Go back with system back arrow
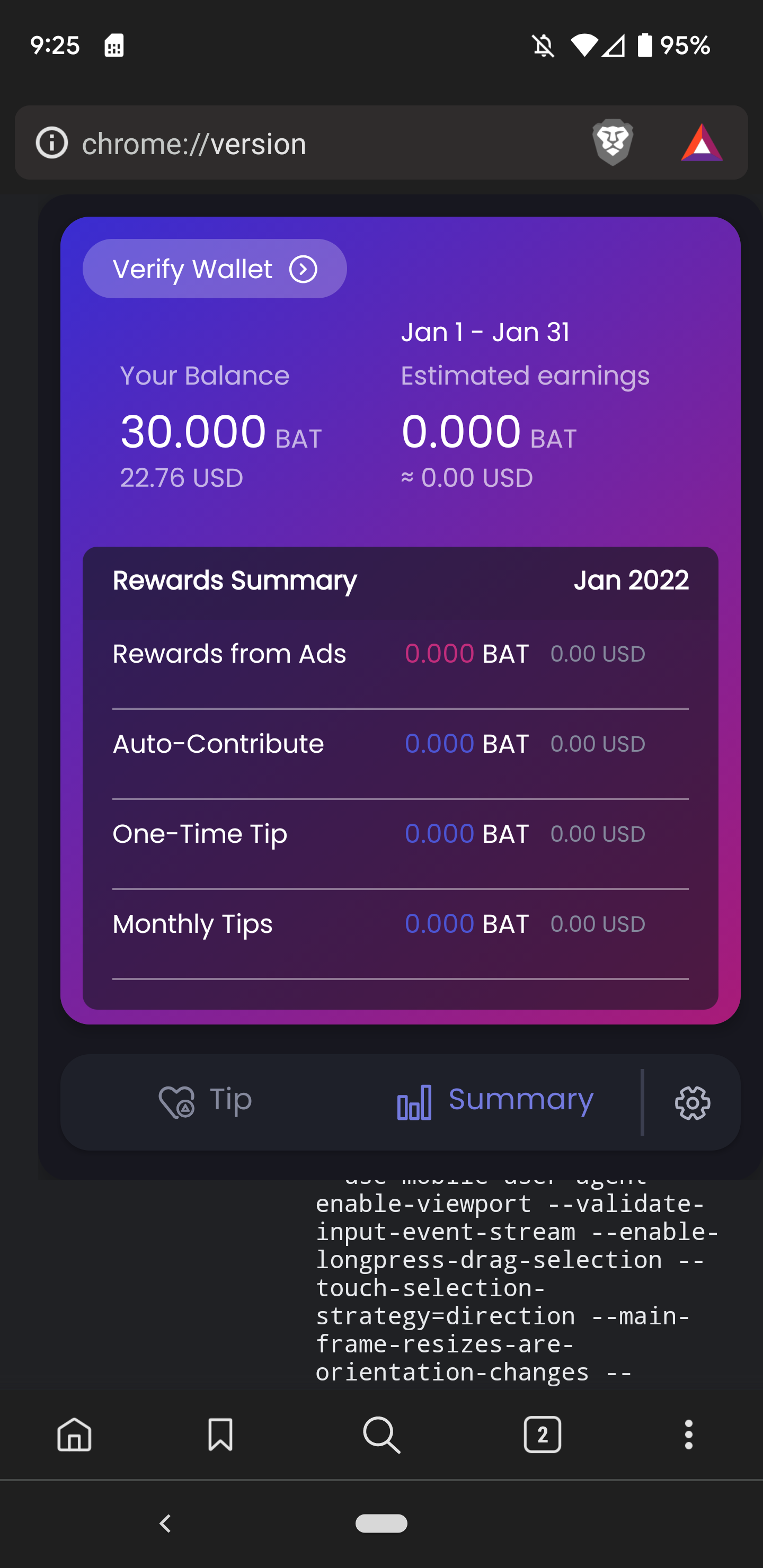This screenshot has width=763, height=1568. pyautogui.click(x=165, y=1524)
